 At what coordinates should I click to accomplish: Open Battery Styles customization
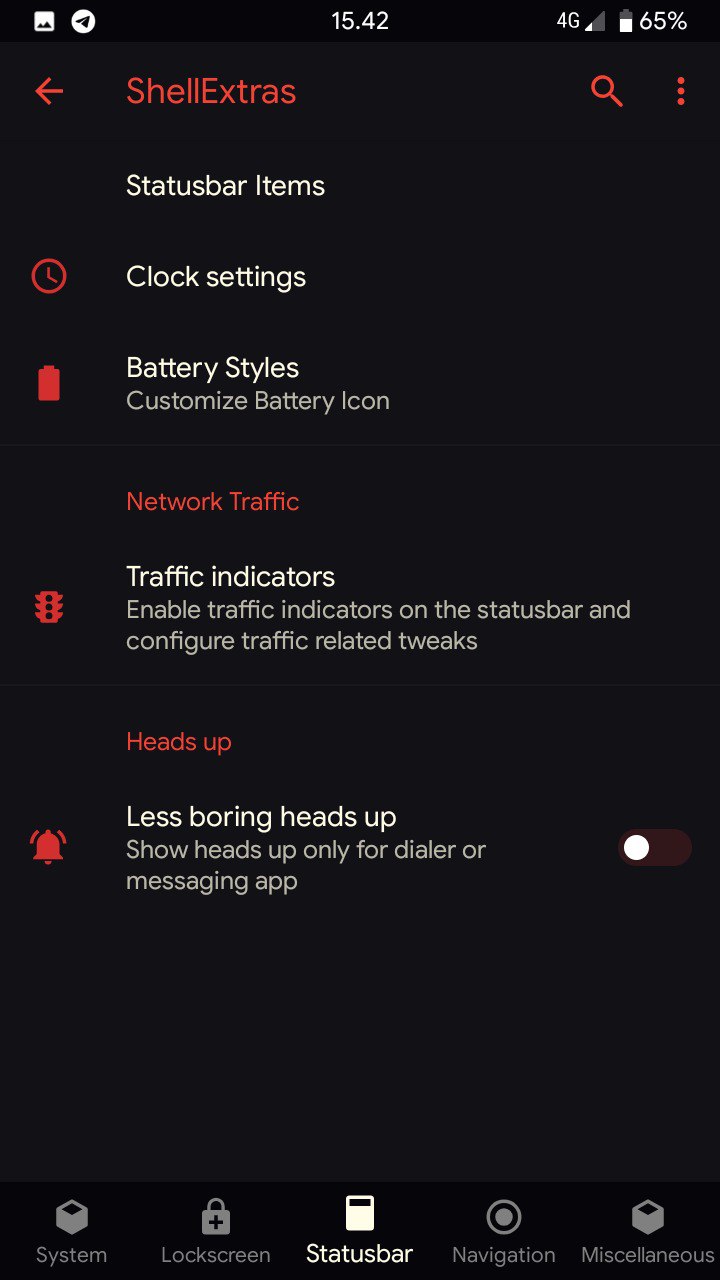pos(360,384)
